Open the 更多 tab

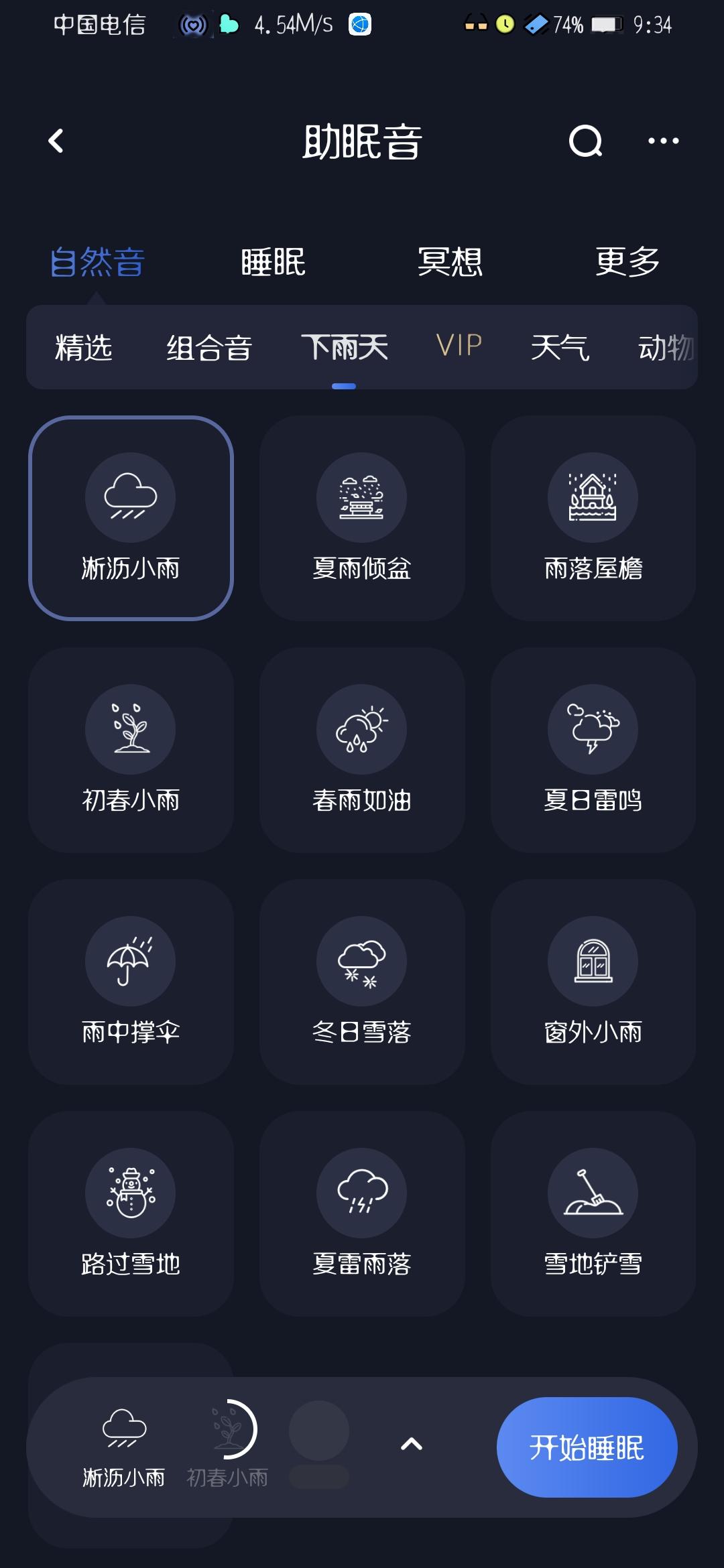point(627,262)
